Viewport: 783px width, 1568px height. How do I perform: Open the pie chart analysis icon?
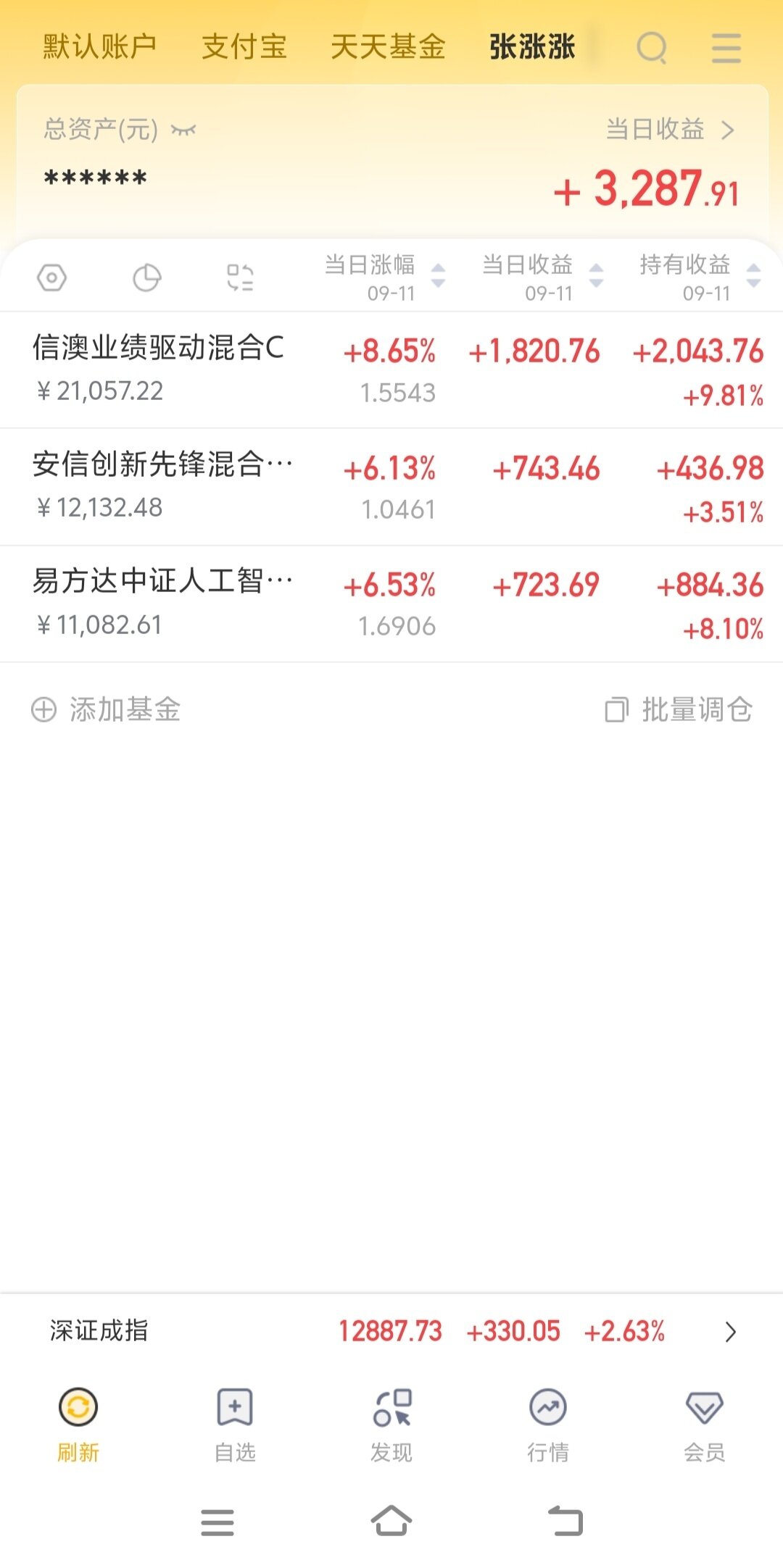click(x=147, y=278)
